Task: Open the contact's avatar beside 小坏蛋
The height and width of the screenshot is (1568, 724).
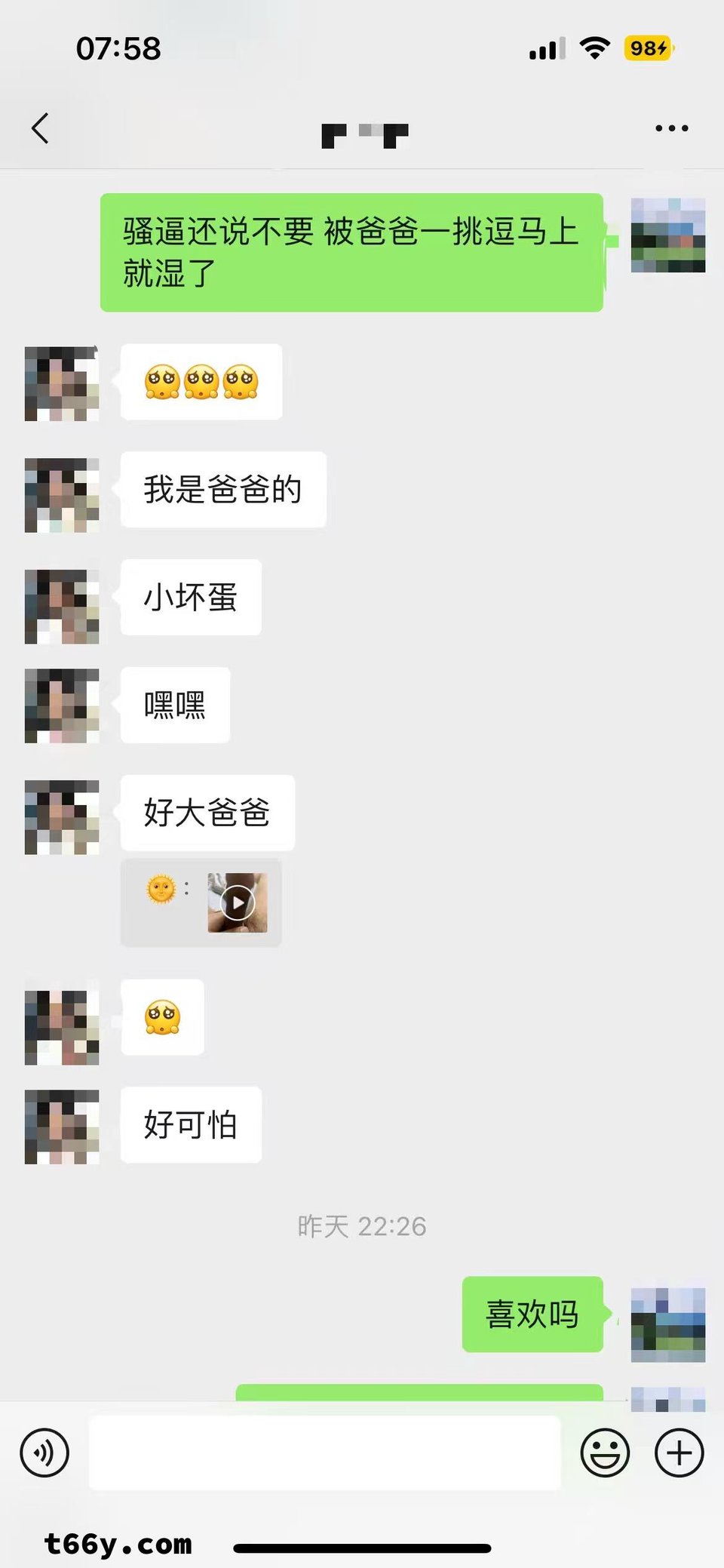Action: [62, 607]
